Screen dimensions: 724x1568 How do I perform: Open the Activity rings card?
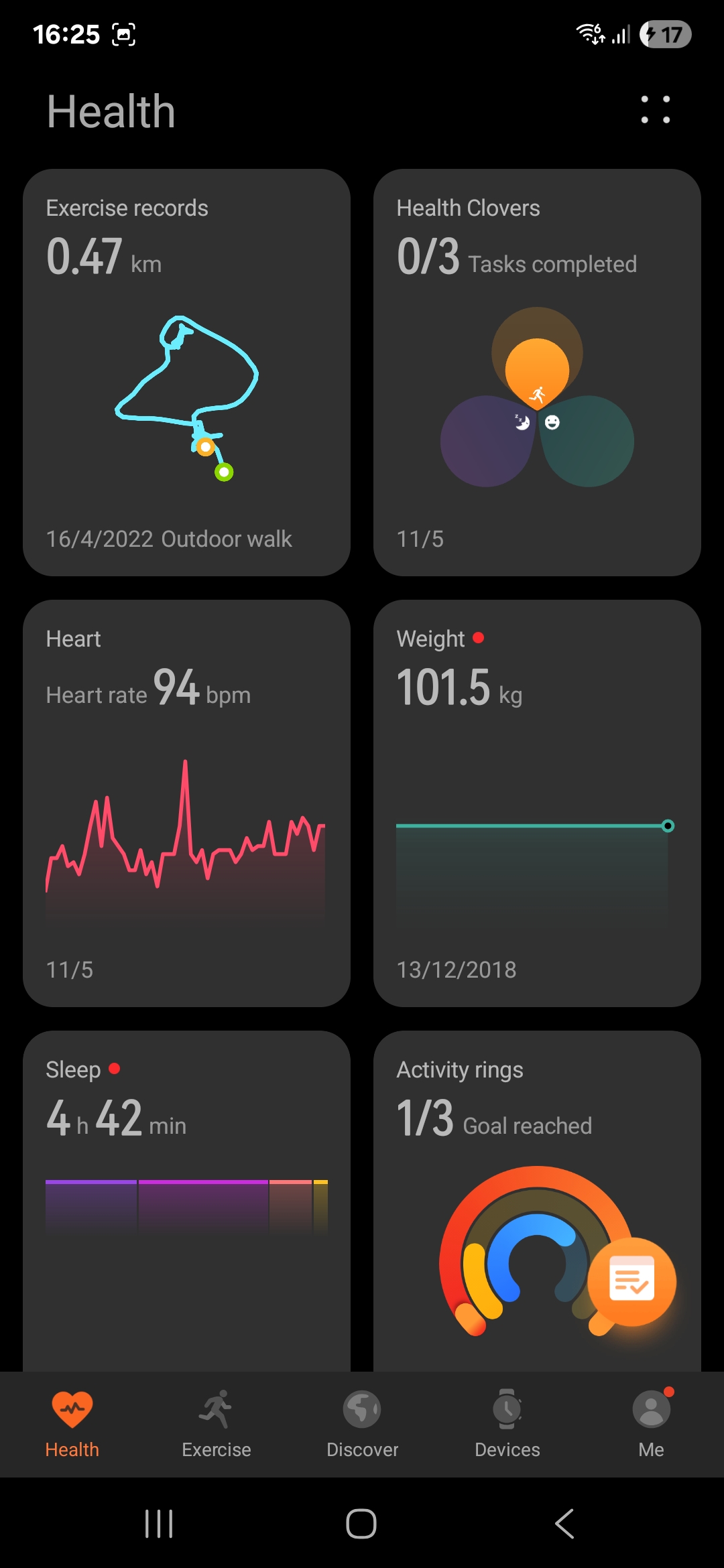coord(537,1201)
